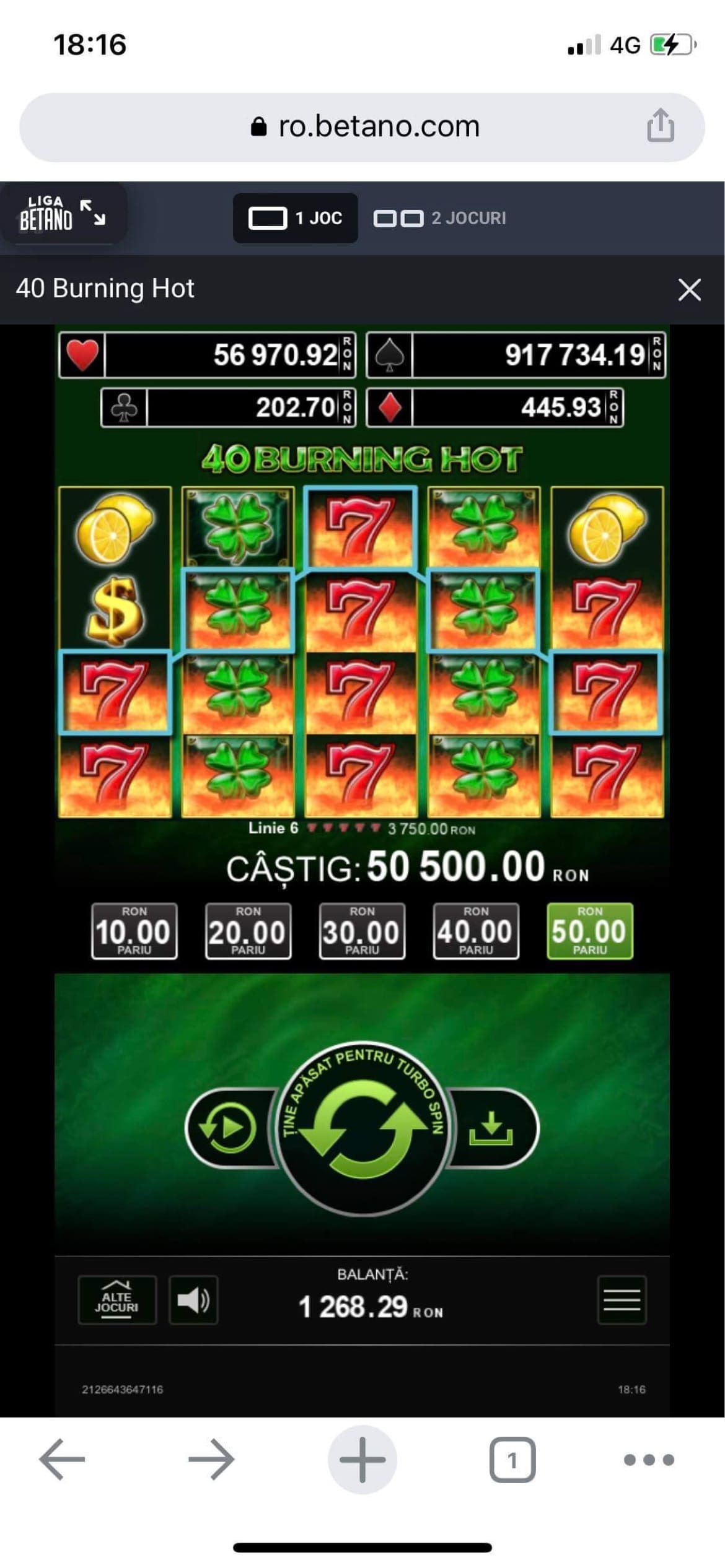Choose the 40.00 RON bet
Image resolution: width=725 pixels, height=1568 pixels.
coord(476,931)
